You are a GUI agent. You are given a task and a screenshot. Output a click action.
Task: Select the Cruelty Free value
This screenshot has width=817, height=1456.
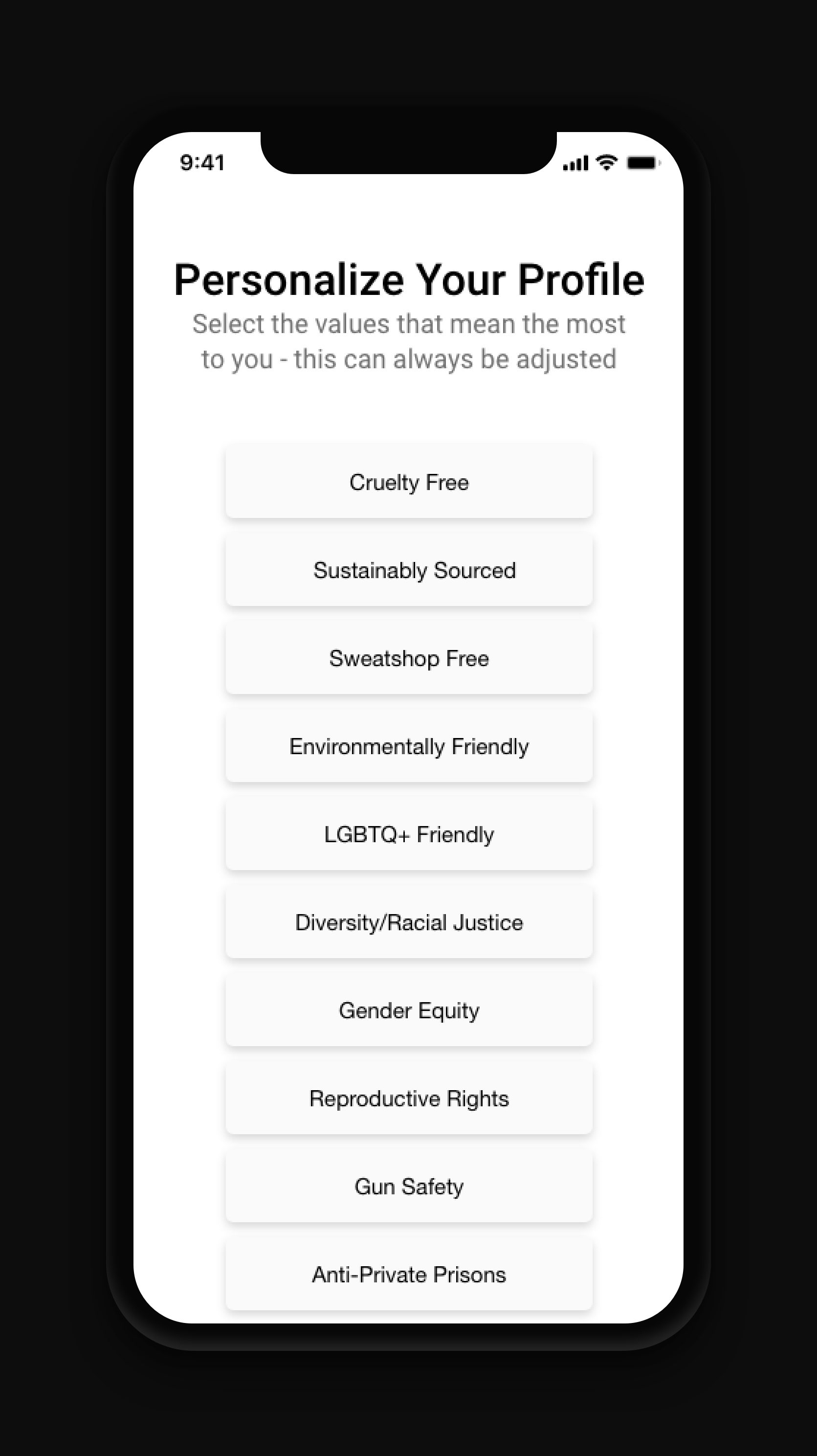click(x=409, y=482)
